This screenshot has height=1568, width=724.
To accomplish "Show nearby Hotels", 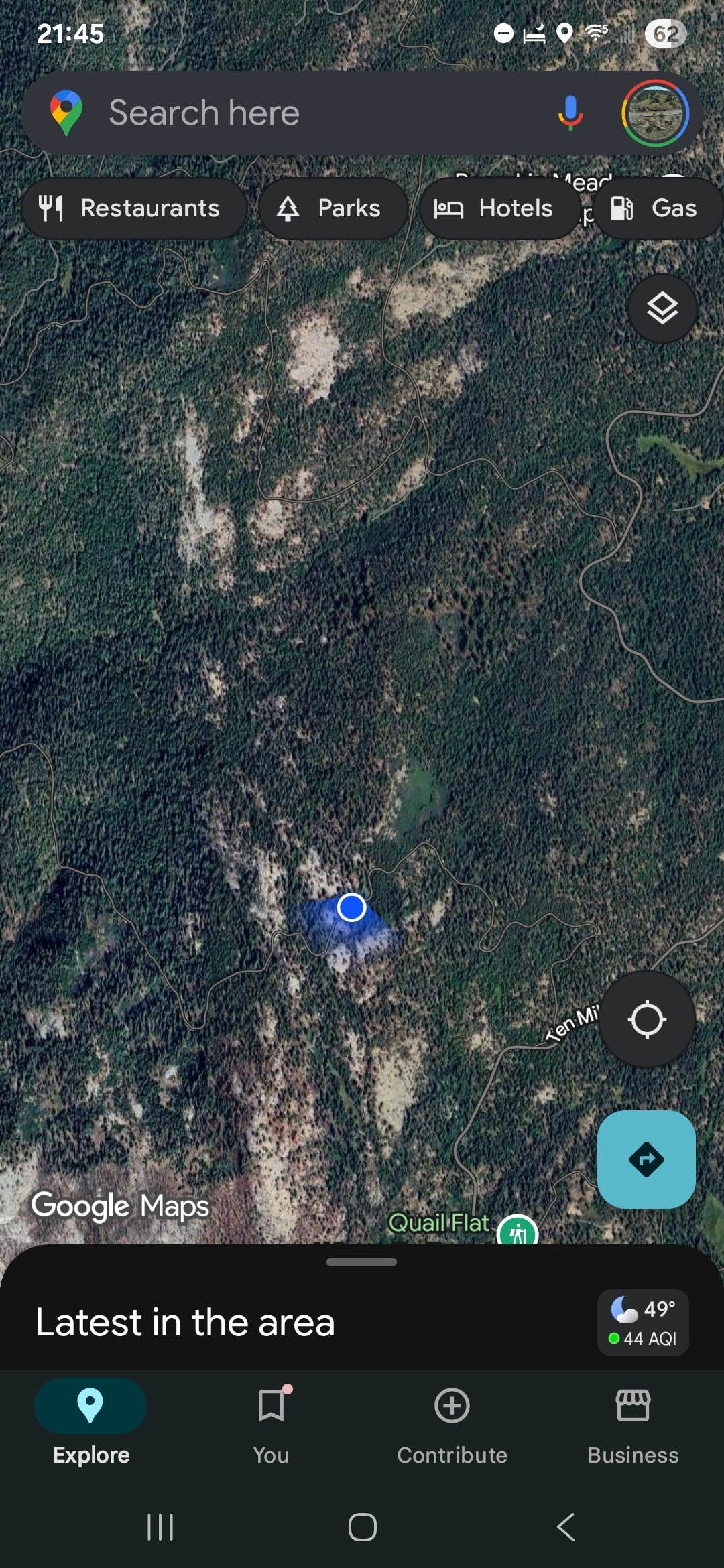I will click(x=498, y=208).
